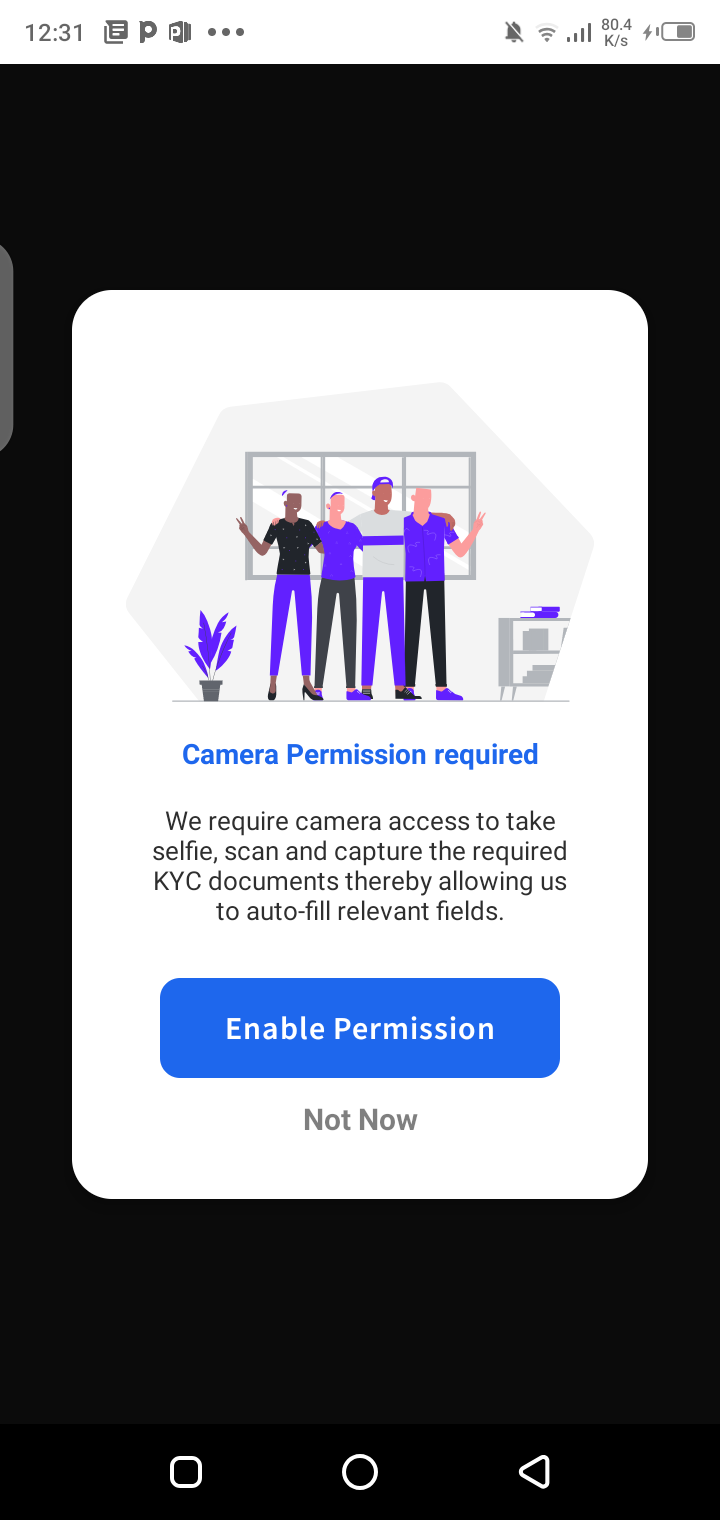Image resolution: width=720 pixels, height=1520 pixels.
Task: Tap the Enable Permission button
Action: (x=360, y=1028)
